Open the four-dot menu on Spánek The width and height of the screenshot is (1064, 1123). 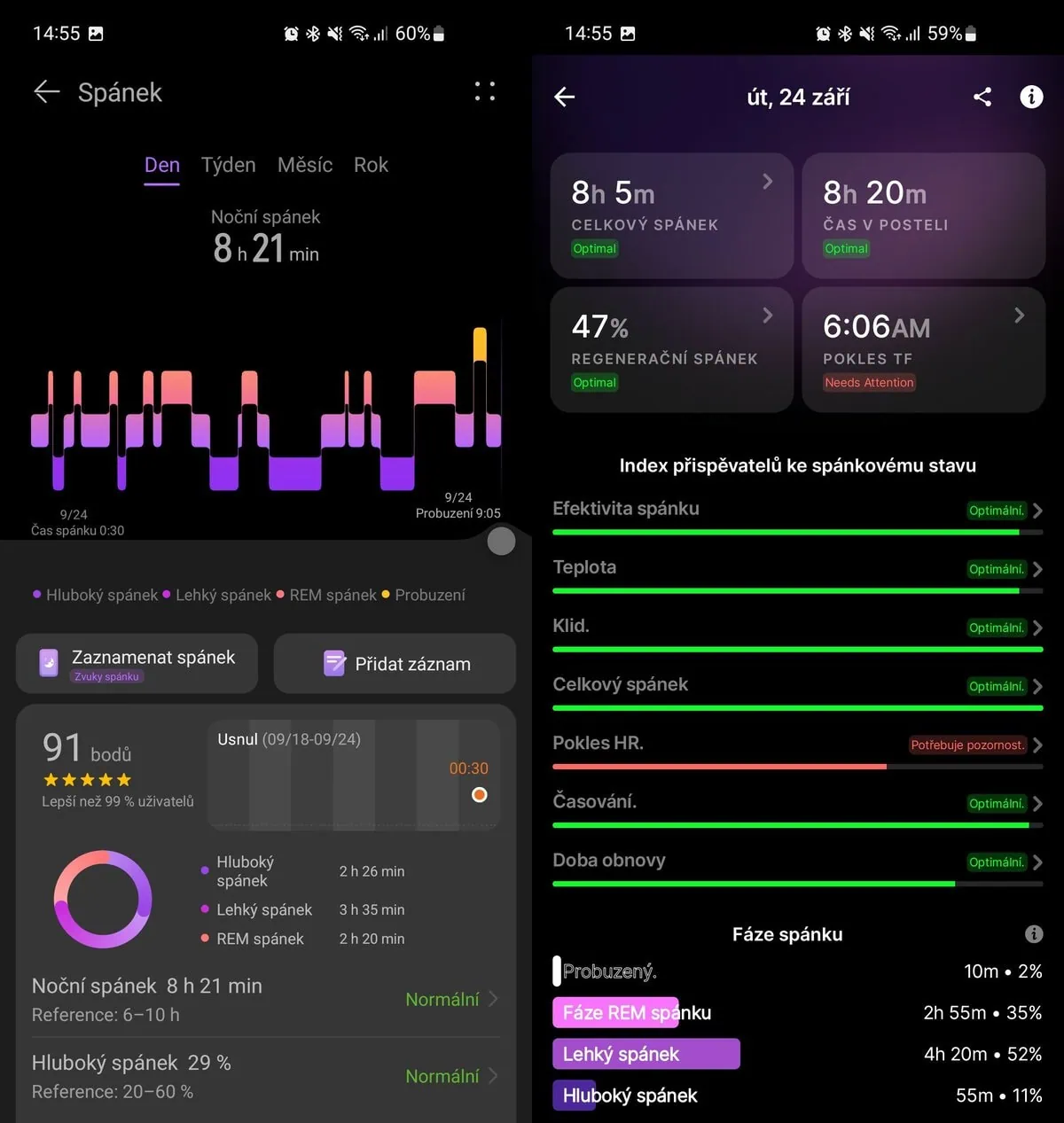[x=484, y=91]
